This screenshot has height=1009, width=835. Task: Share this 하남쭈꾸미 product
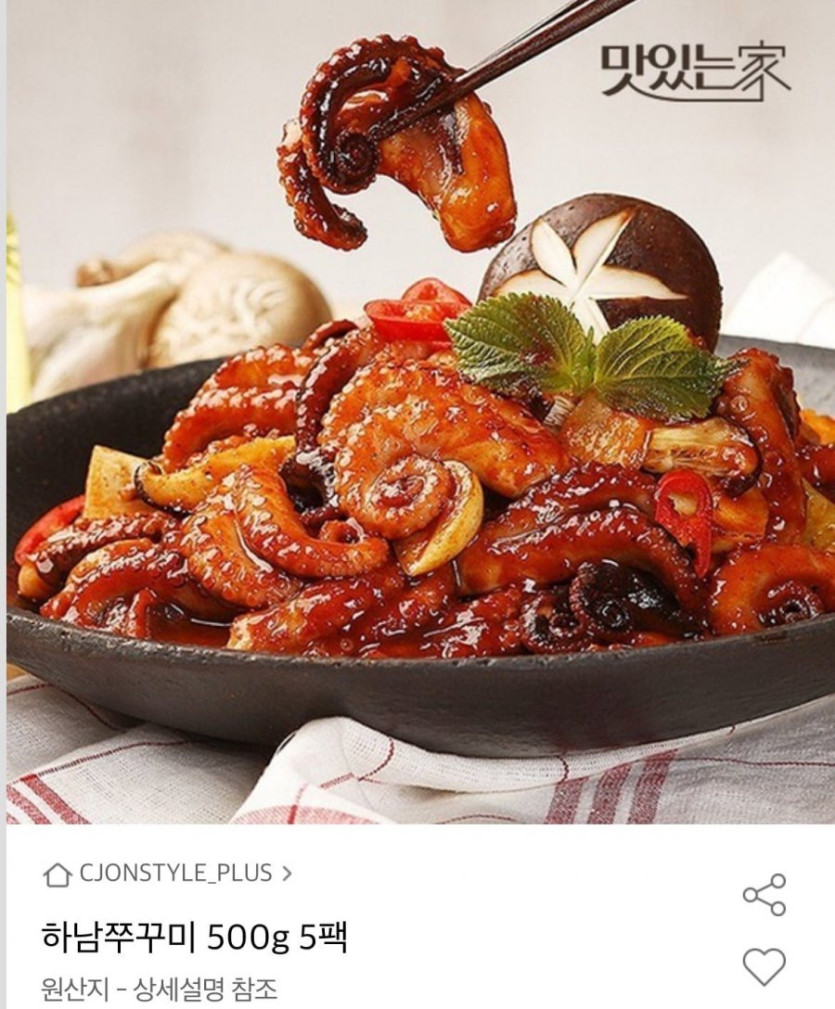click(x=764, y=894)
